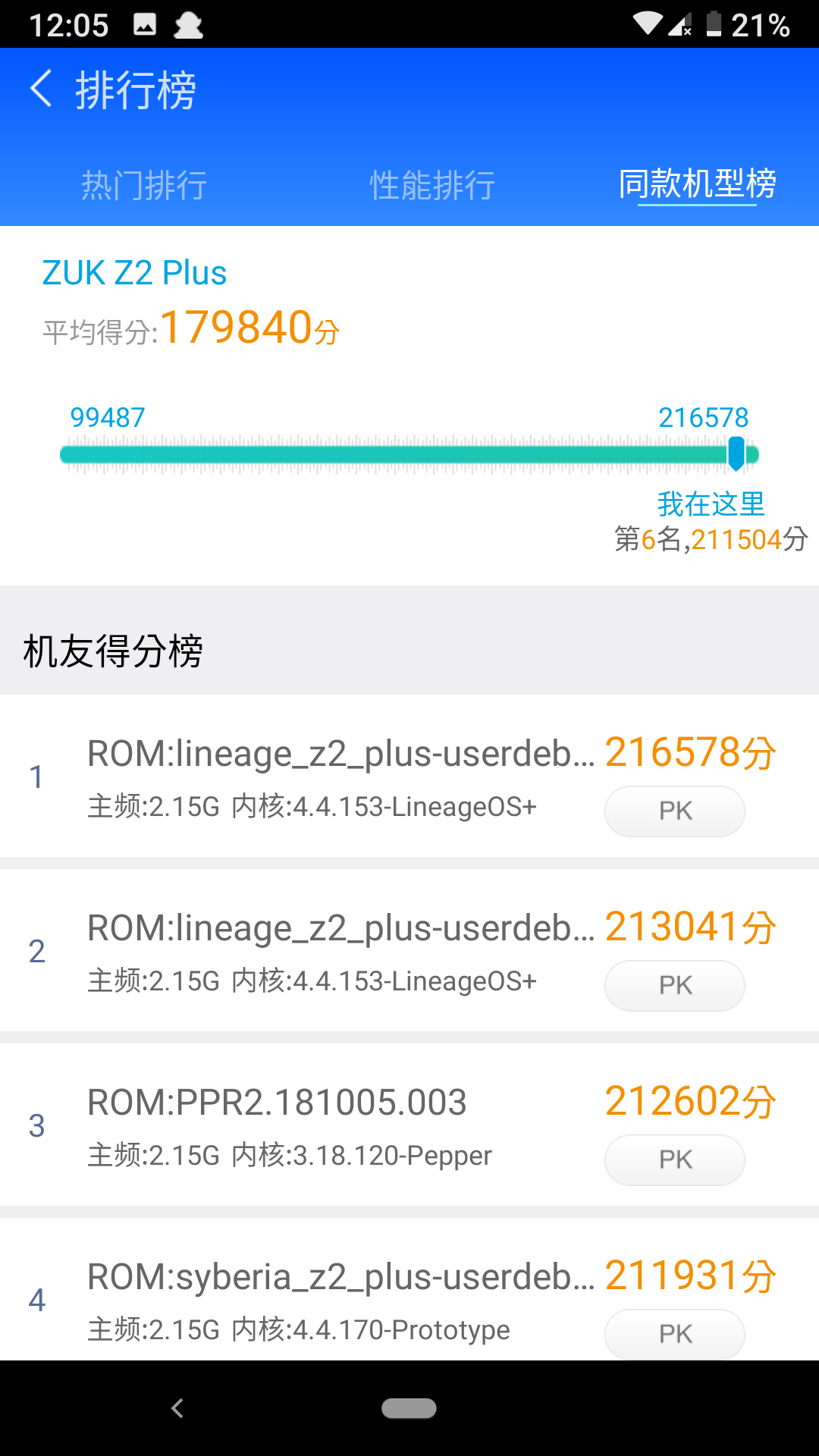Go back from the 排行榜 page
This screenshot has width=819, height=1456.
42,89
